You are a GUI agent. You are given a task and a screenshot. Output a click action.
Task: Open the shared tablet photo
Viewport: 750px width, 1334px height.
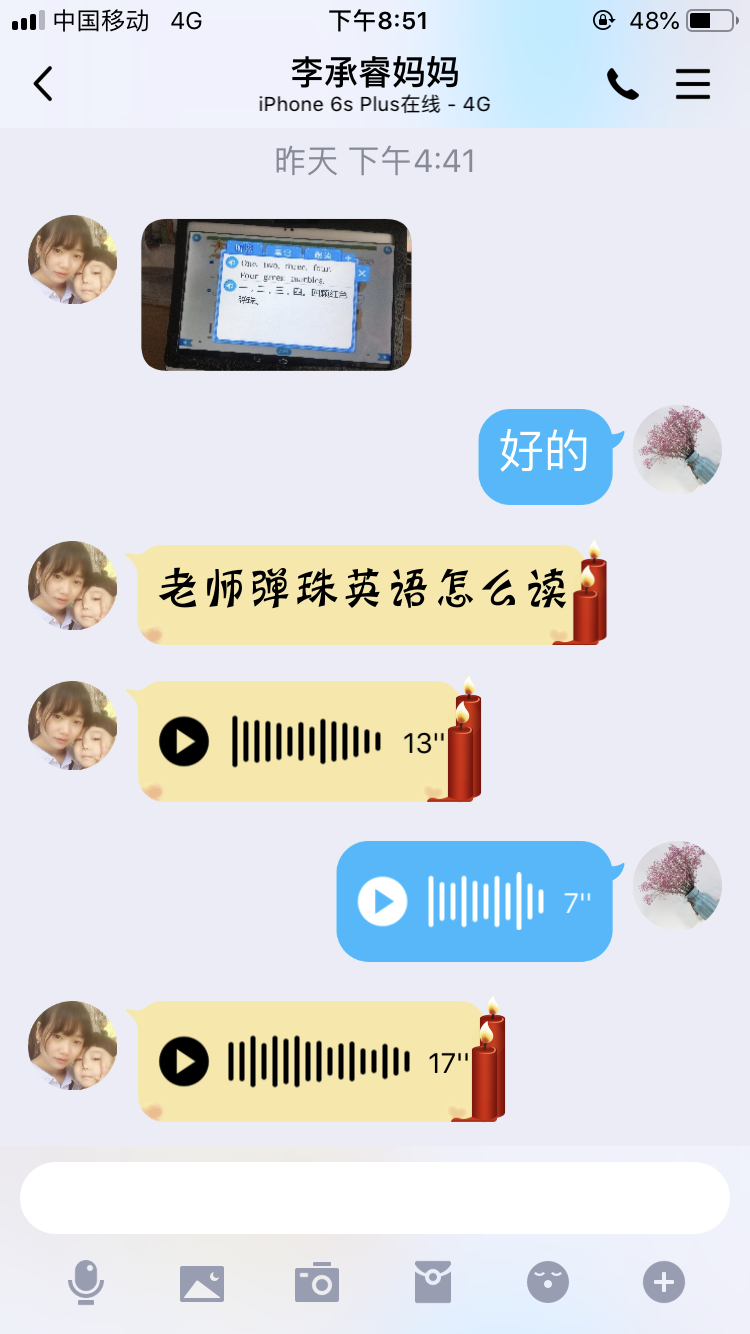pyautogui.click(x=276, y=295)
